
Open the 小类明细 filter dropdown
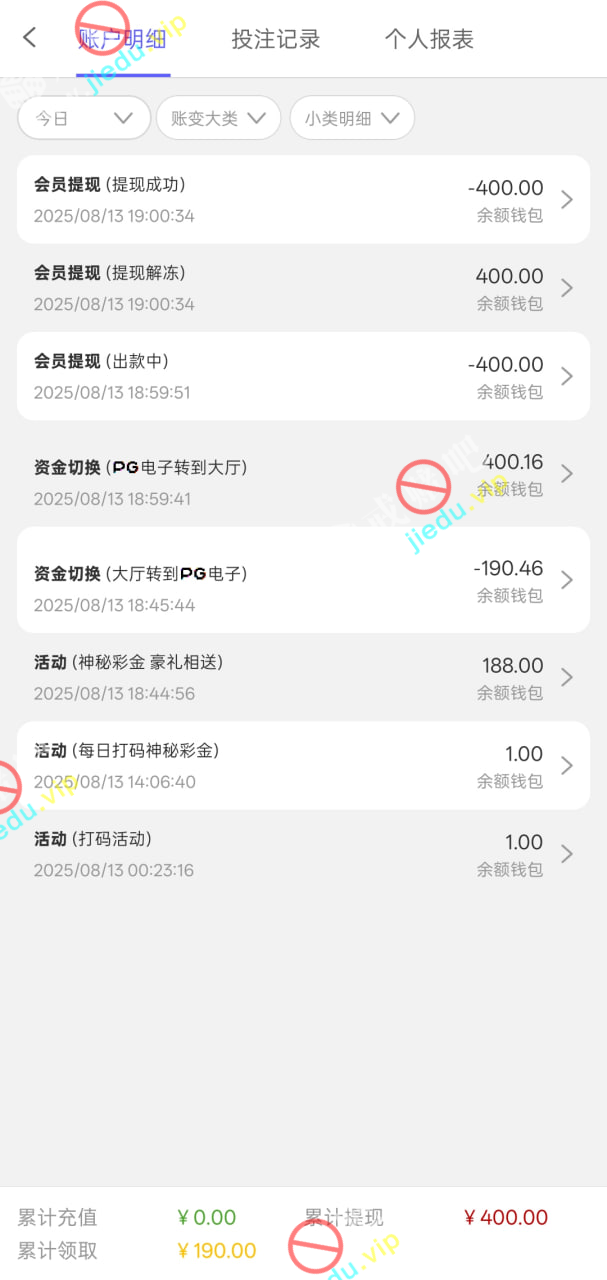[352, 118]
